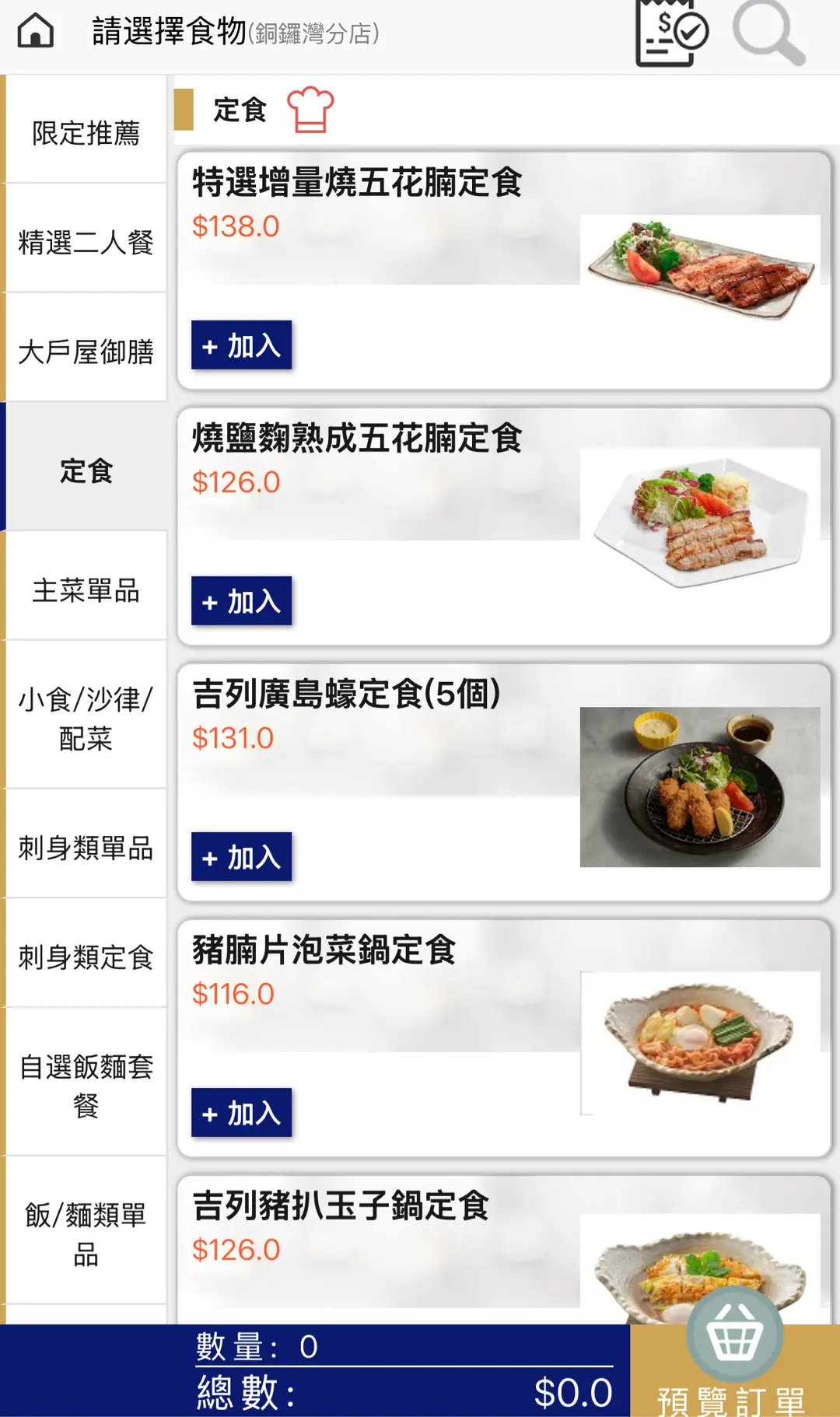Show the 主菜單品 category
Viewport: 840px width, 1417px height.
[x=86, y=590]
